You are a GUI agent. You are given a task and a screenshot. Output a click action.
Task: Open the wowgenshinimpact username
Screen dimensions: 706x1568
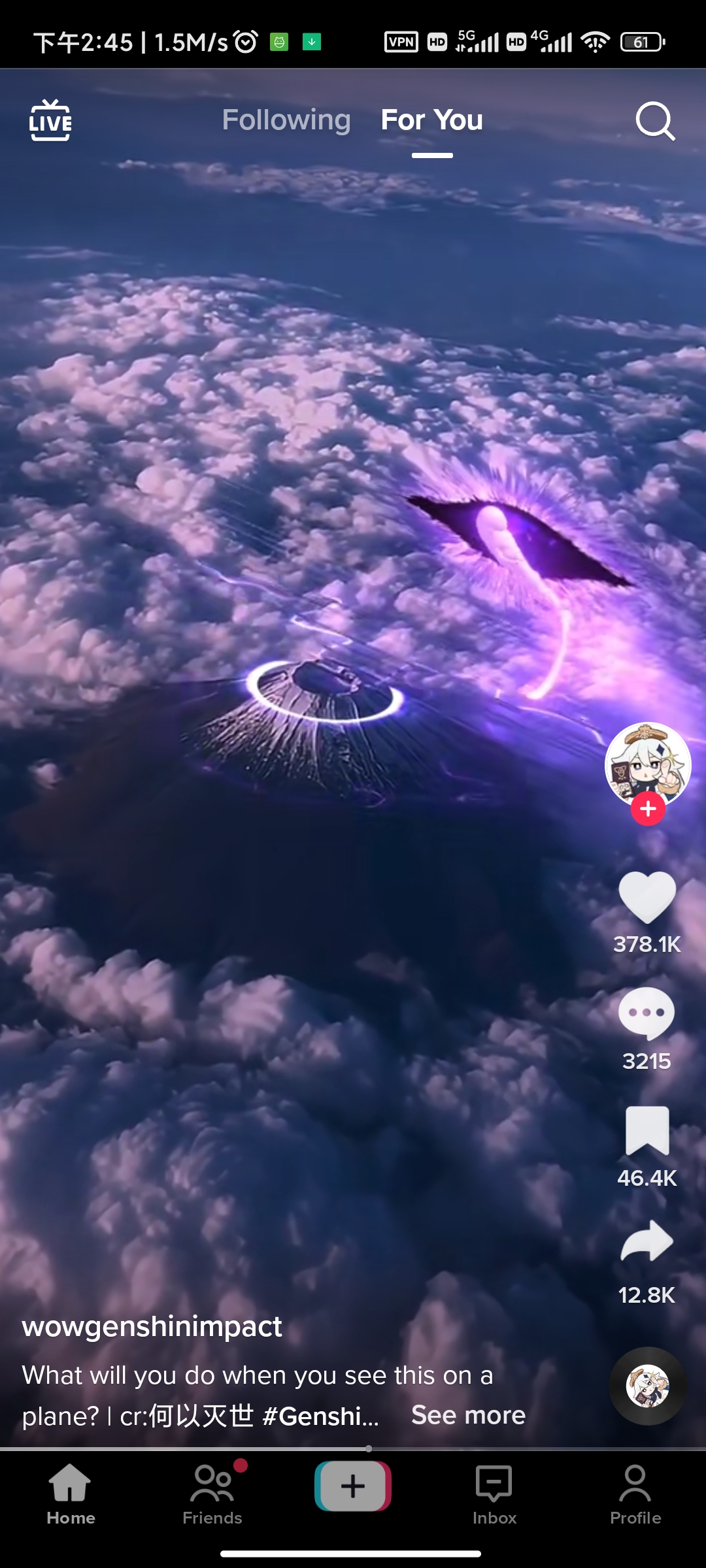pos(152,1327)
